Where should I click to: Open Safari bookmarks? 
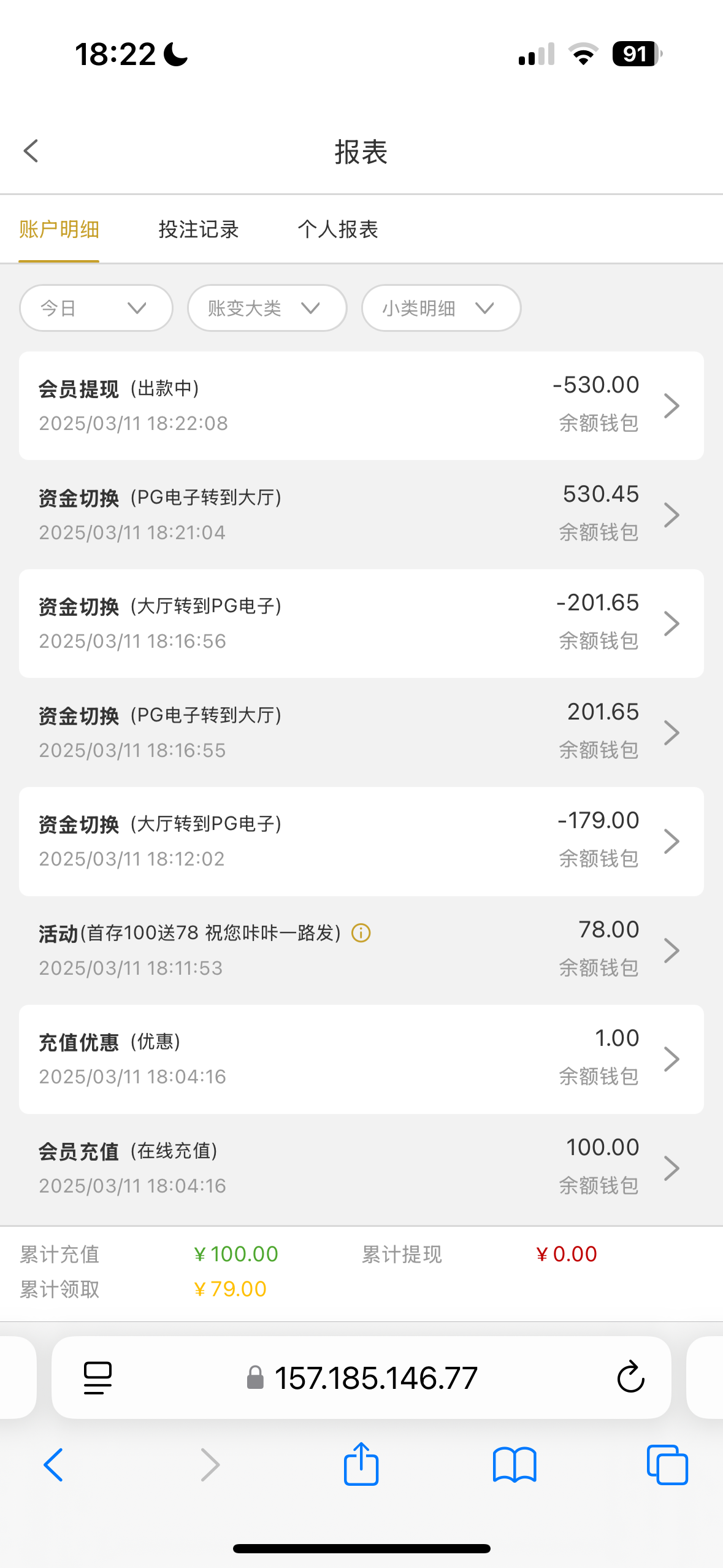tap(515, 1465)
